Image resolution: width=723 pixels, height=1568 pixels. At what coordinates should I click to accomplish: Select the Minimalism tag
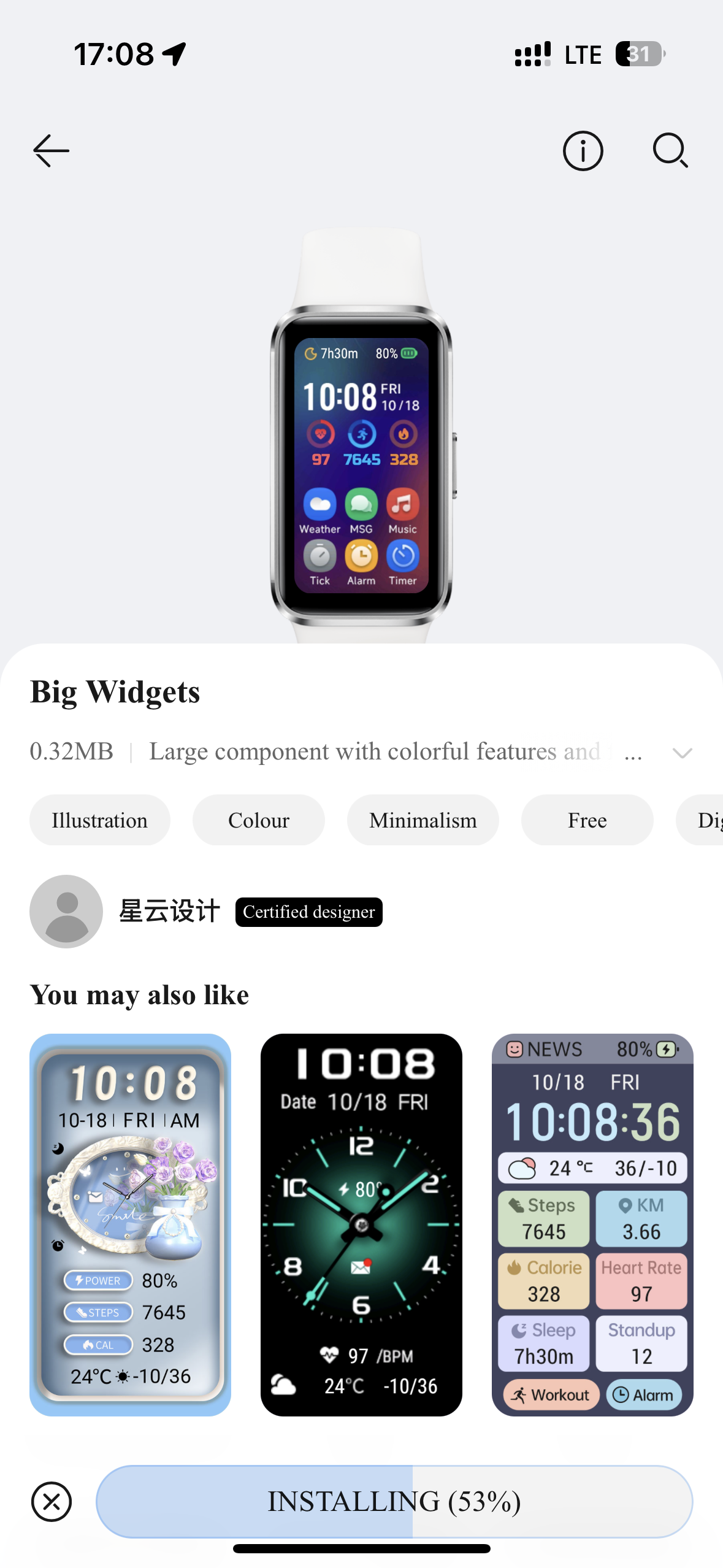(x=423, y=820)
